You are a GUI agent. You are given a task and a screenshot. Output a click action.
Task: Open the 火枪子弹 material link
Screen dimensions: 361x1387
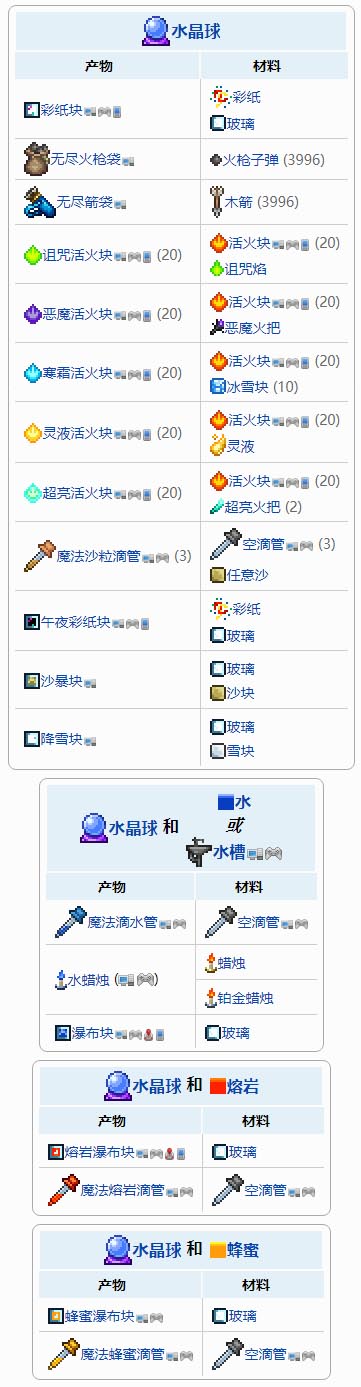(x=254, y=159)
